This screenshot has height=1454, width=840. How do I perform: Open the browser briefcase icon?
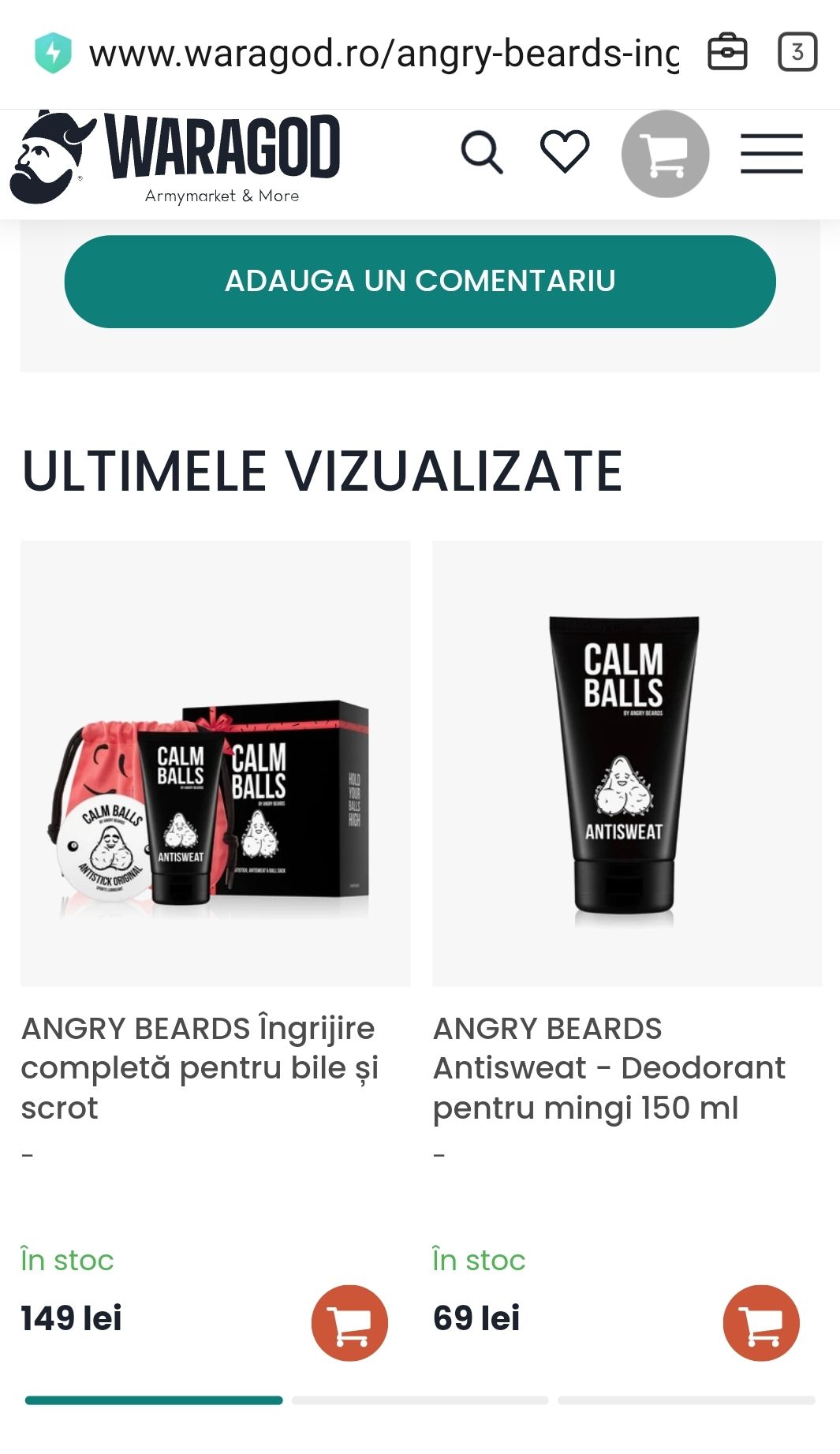tap(727, 53)
